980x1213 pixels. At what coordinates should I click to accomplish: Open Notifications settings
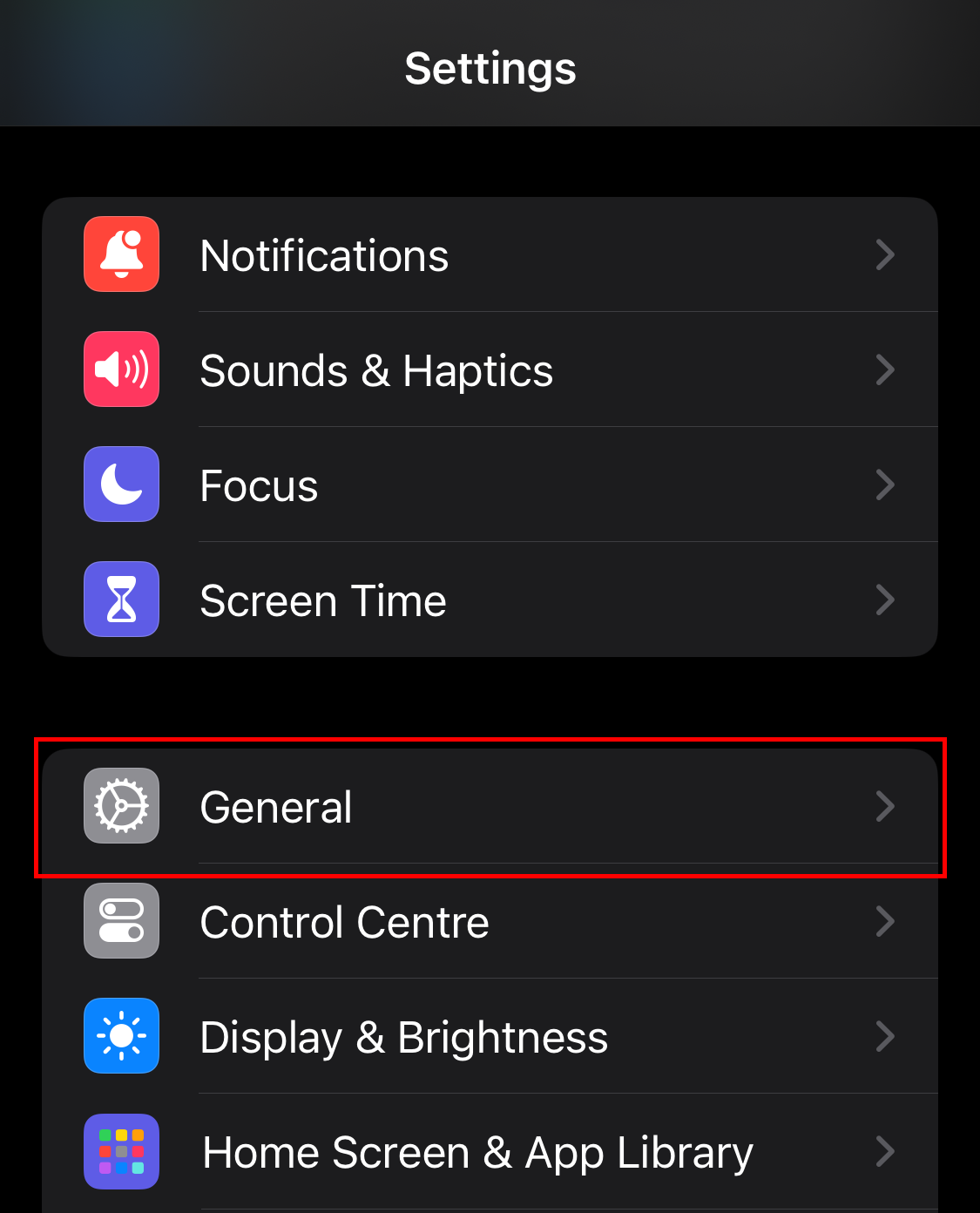click(x=489, y=255)
